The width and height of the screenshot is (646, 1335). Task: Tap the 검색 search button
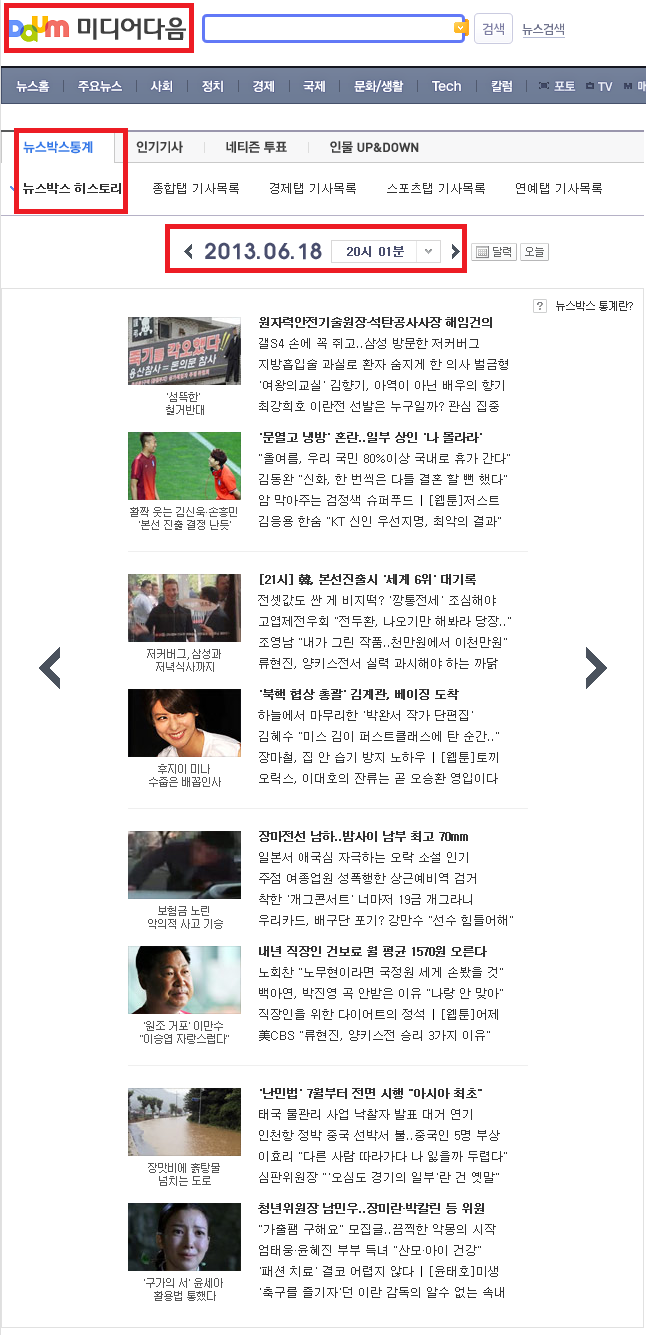click(x=493, y=29)
